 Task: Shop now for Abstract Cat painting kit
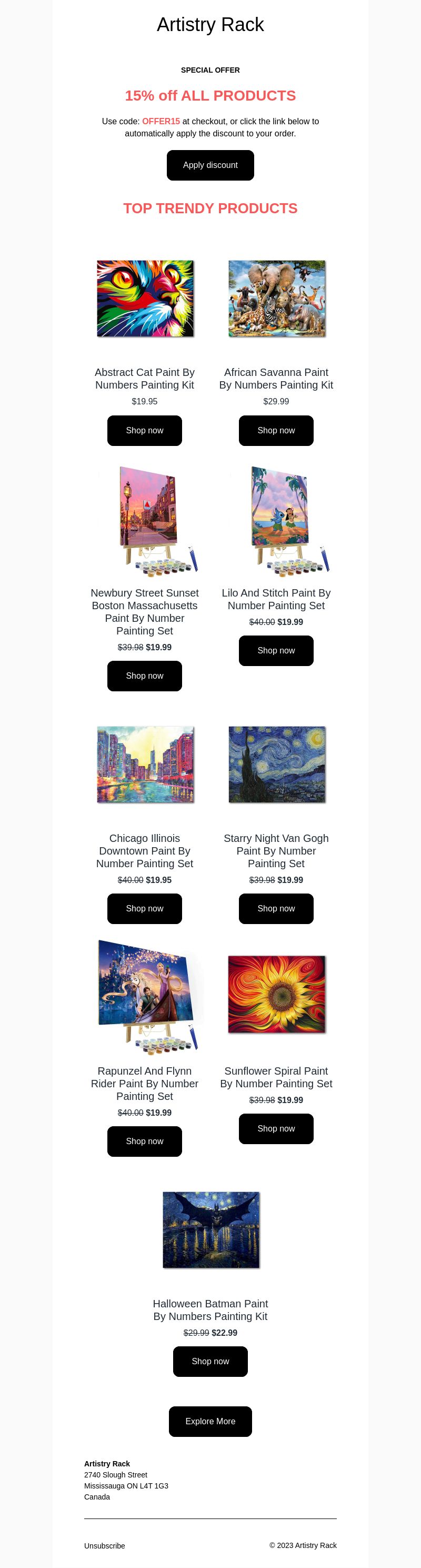tap(144, 430)
